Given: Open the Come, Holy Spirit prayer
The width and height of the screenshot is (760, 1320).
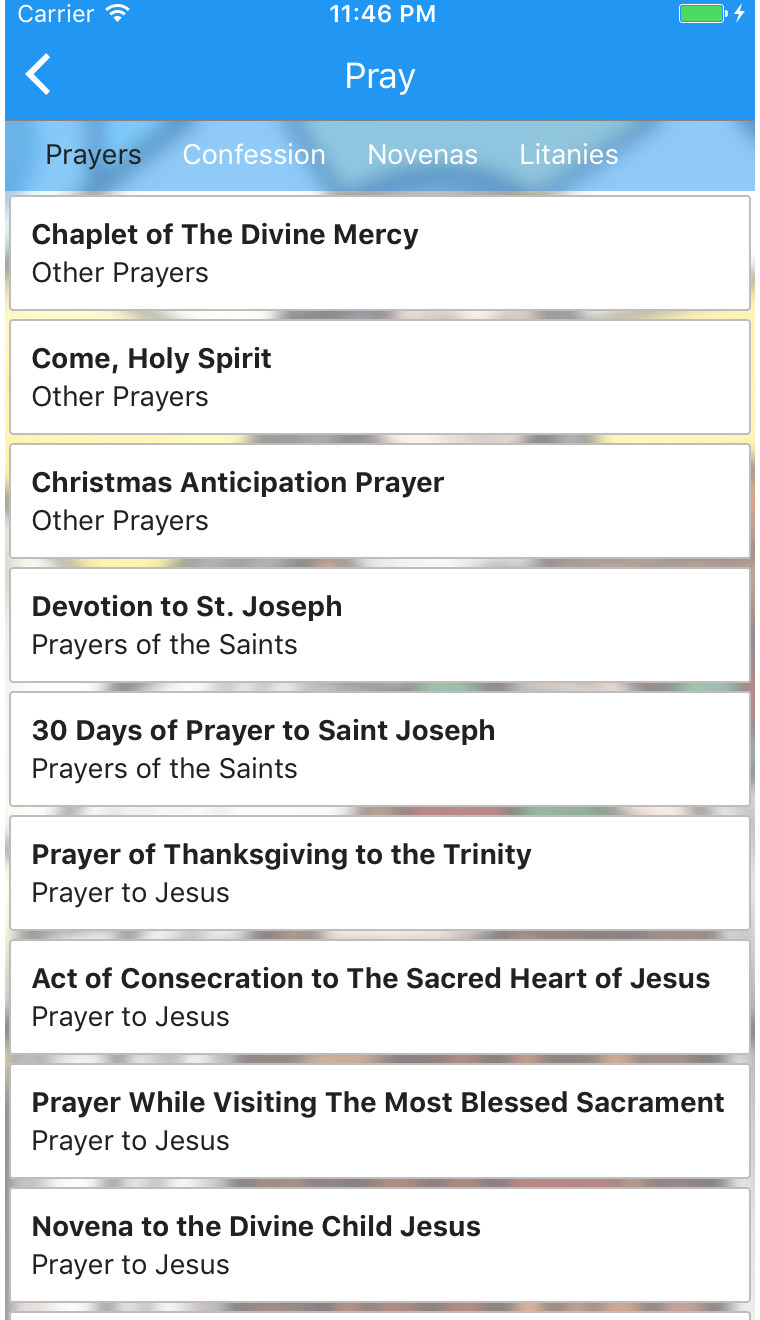Looking at the screenshot, I should [380, 377].
